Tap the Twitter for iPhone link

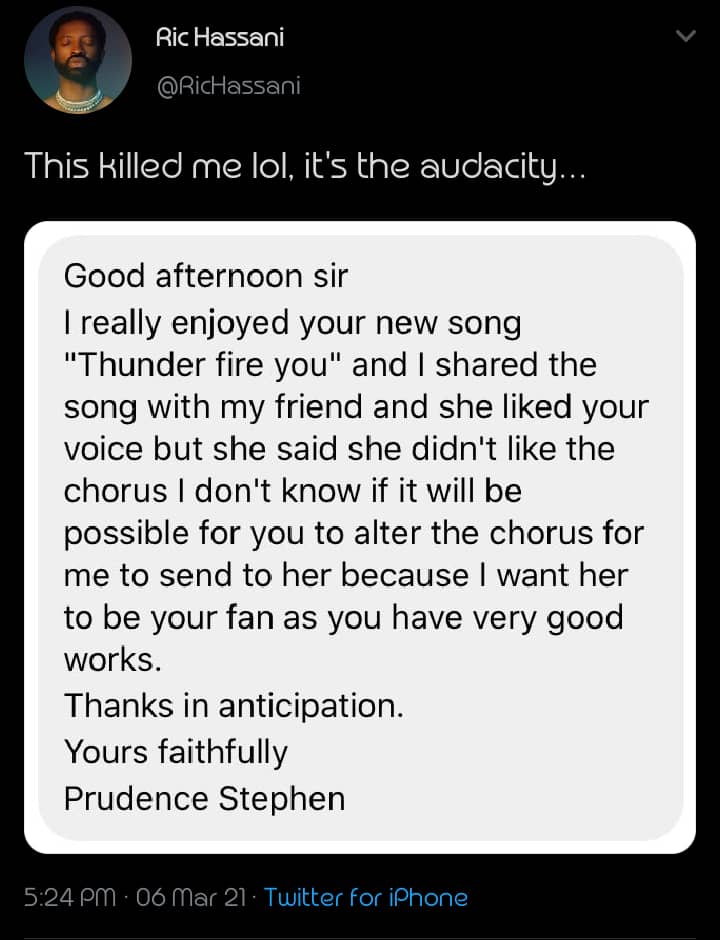coord(366,897)
